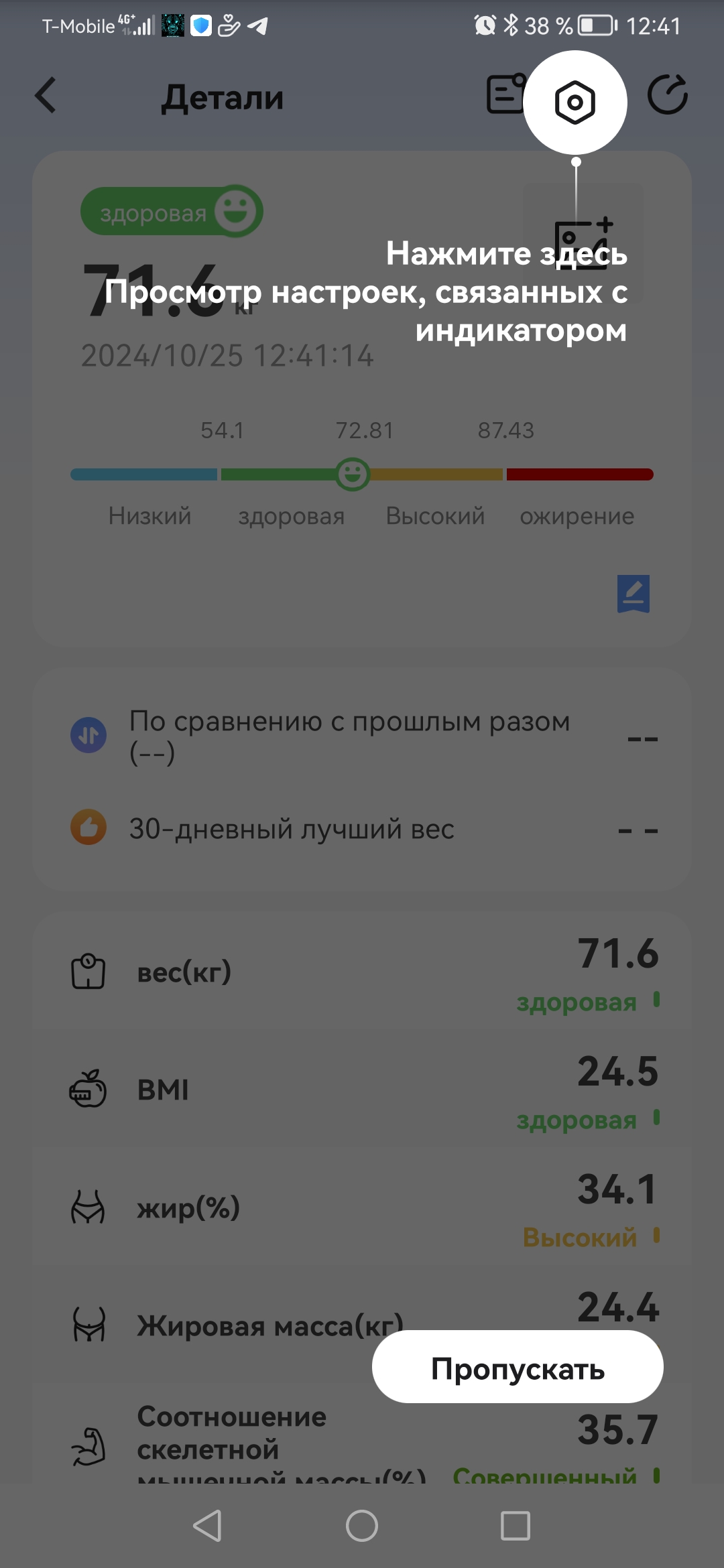Viewport: 724px width, 1568px height.
Task: Open the notes icon in the header
Action: pos(504,94)
